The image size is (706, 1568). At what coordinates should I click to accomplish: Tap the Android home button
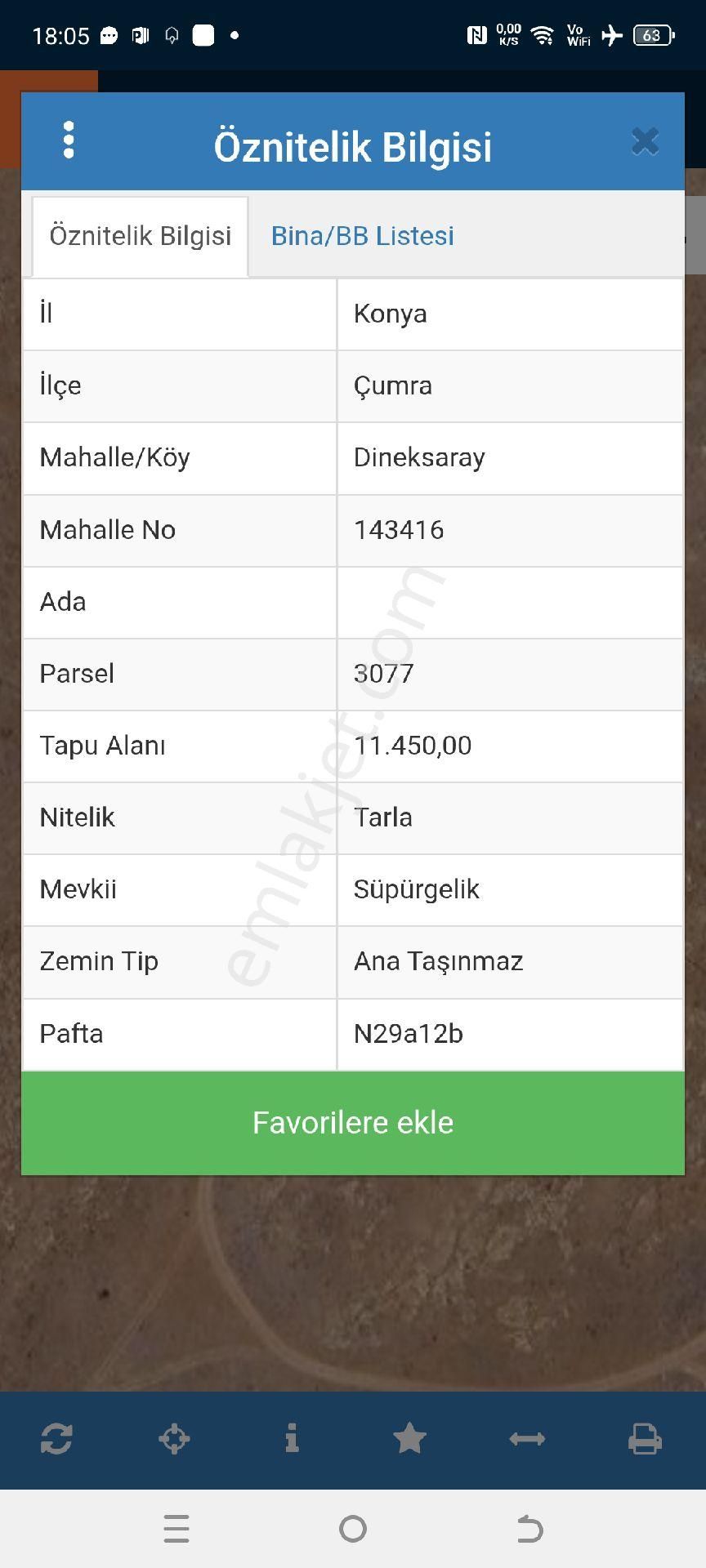(353, 1528)
